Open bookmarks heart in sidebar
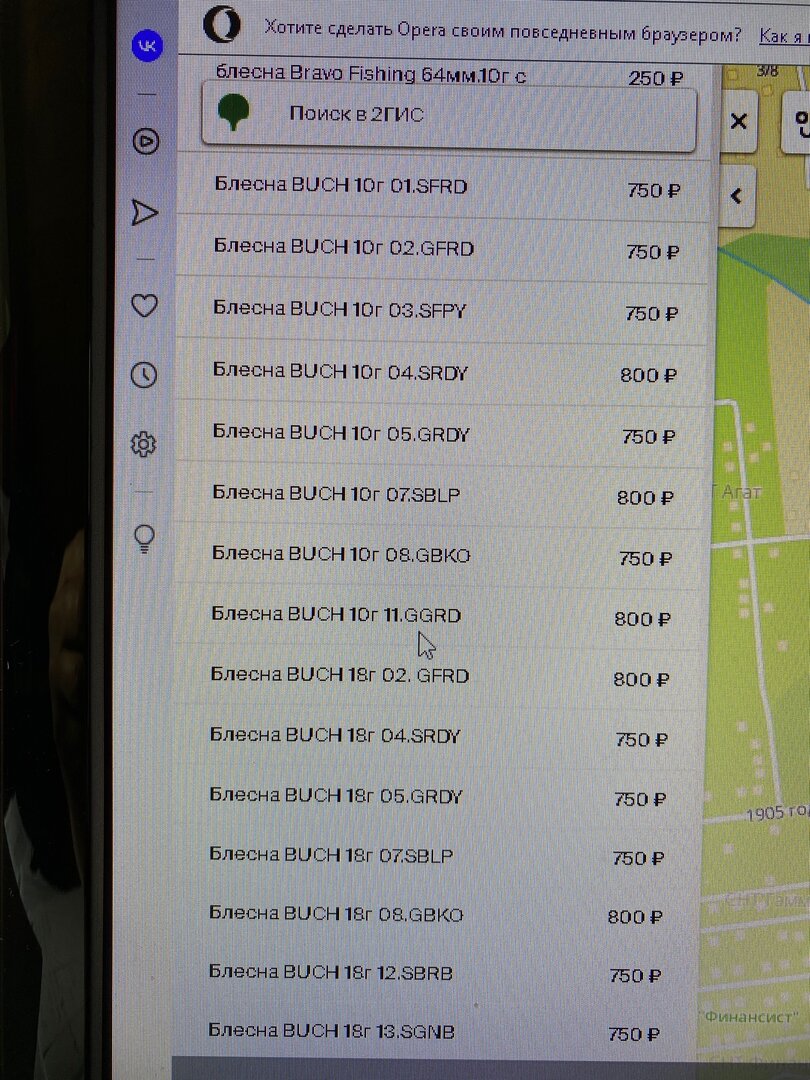 (144, 305)
